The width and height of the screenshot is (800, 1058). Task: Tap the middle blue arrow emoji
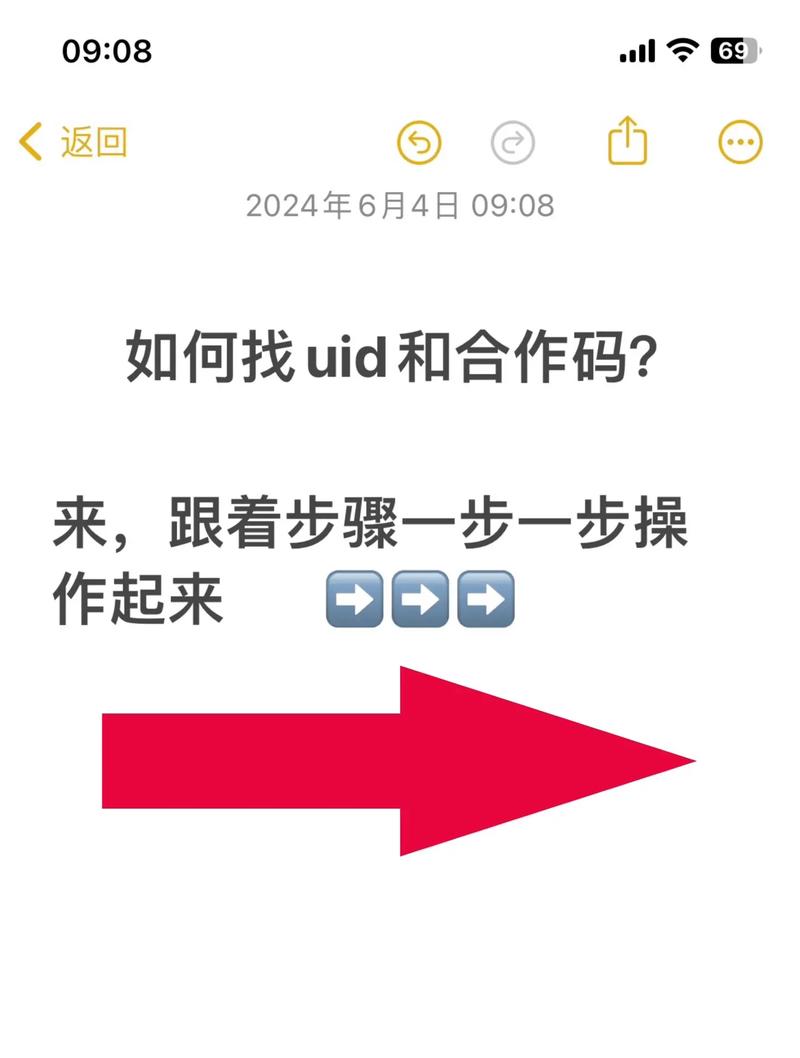419,600
